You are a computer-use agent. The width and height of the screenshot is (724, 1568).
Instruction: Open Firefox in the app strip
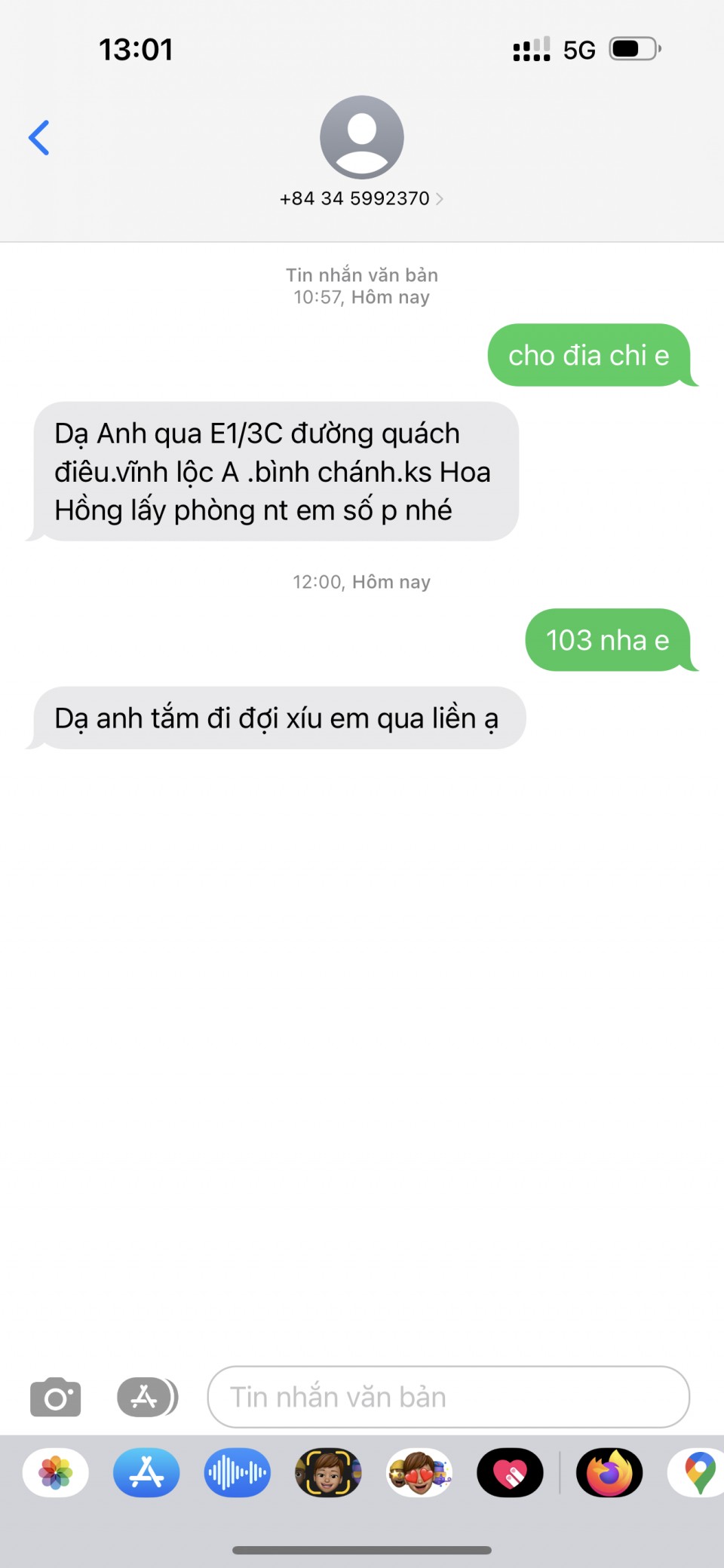(x=609, y=1472)
